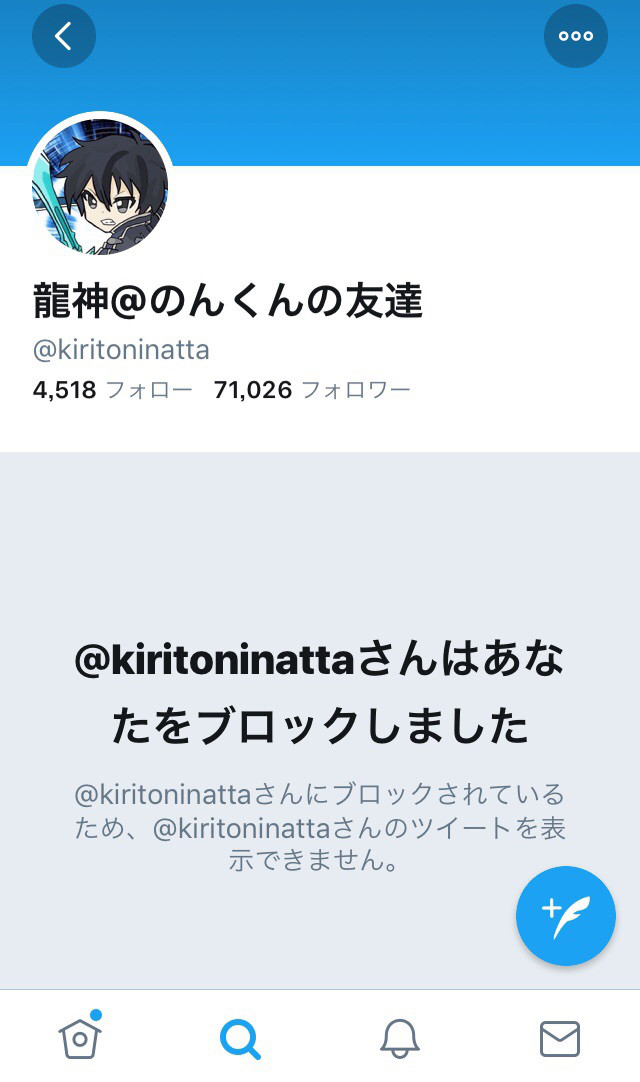Switch to the Search tab
The height and width of the screenshot is (1082, 640).
[240, 1038]
